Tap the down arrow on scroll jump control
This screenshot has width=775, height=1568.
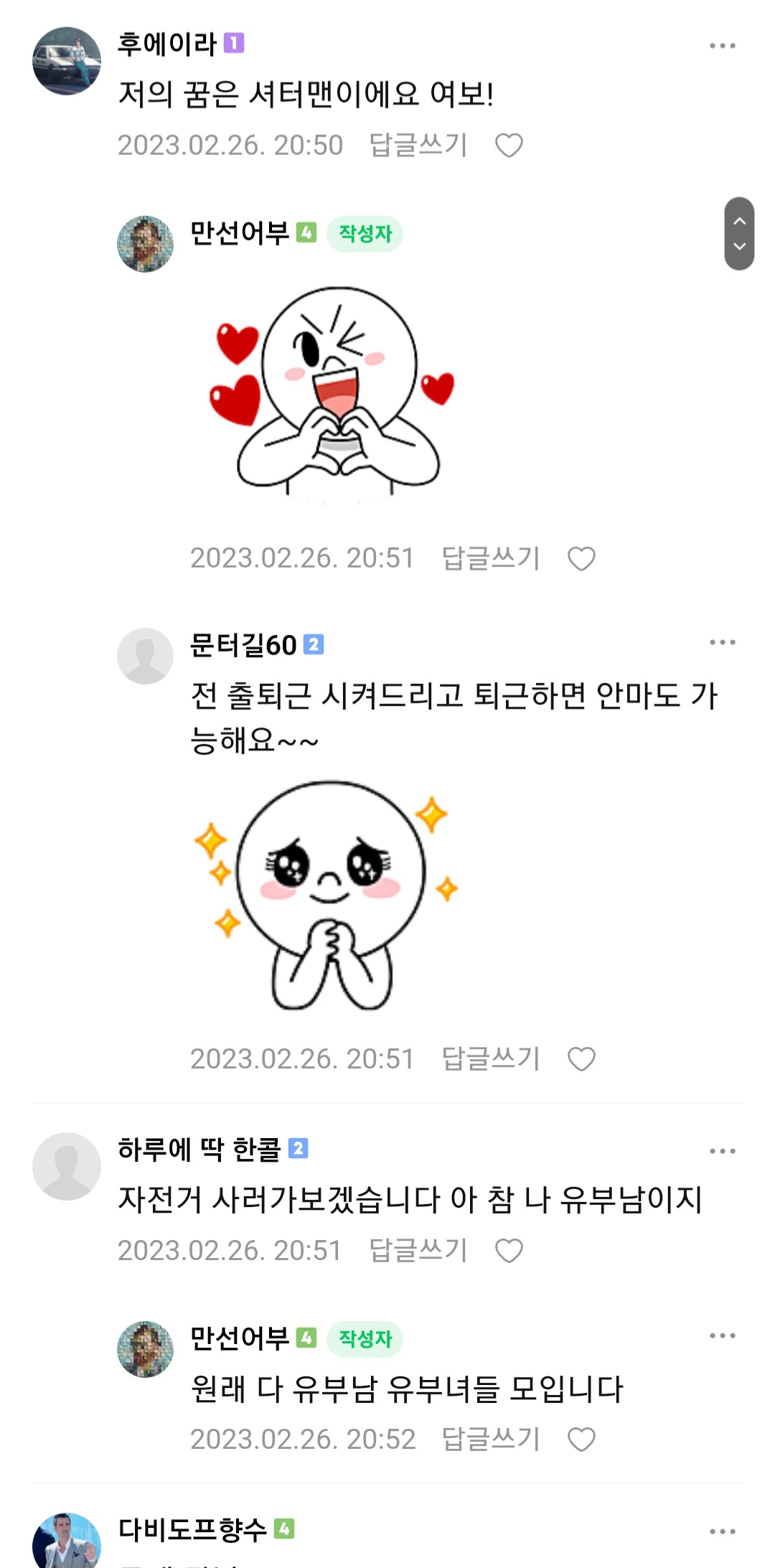pos(739,247)
